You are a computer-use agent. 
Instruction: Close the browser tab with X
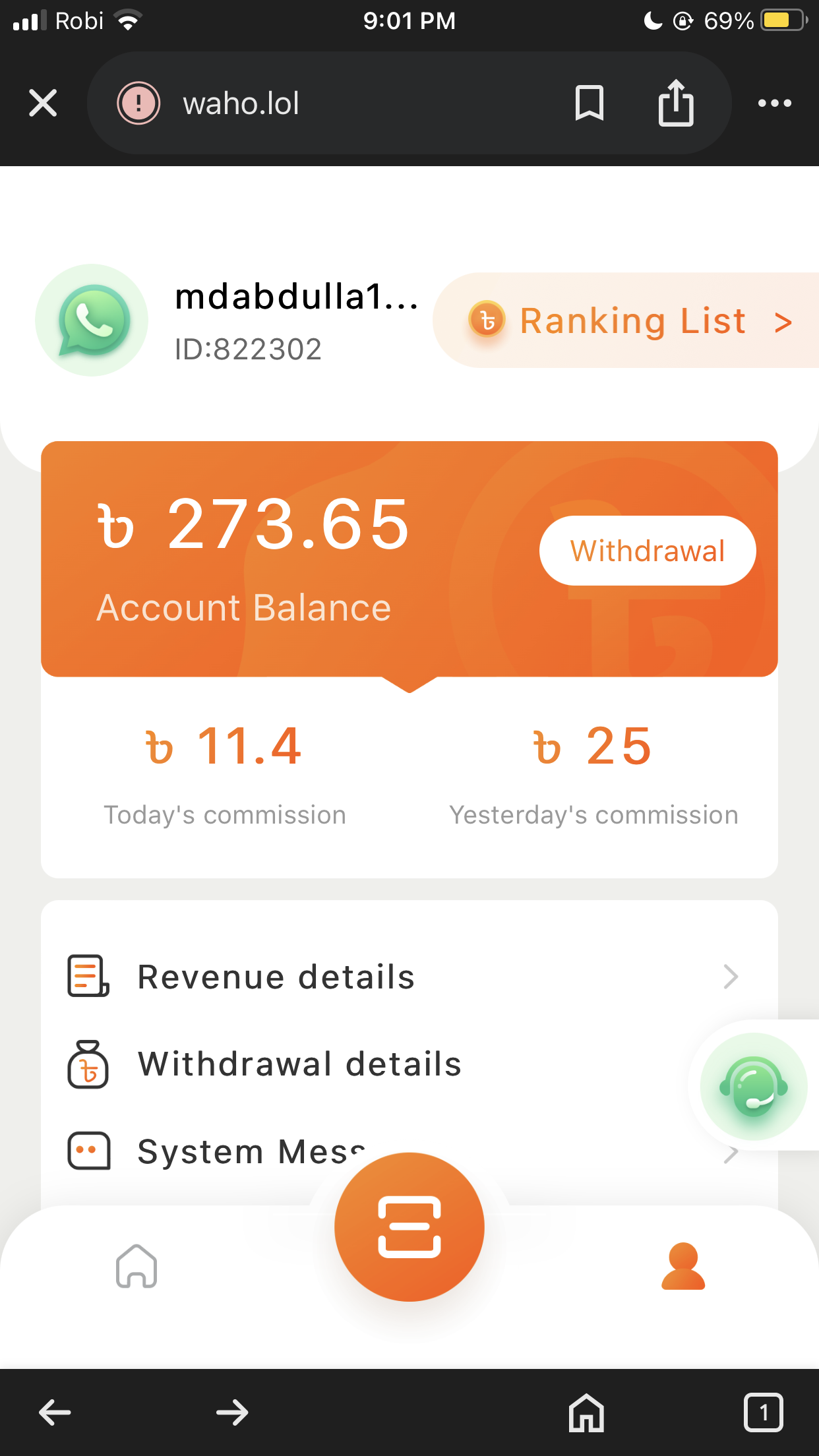click(43, 103)
